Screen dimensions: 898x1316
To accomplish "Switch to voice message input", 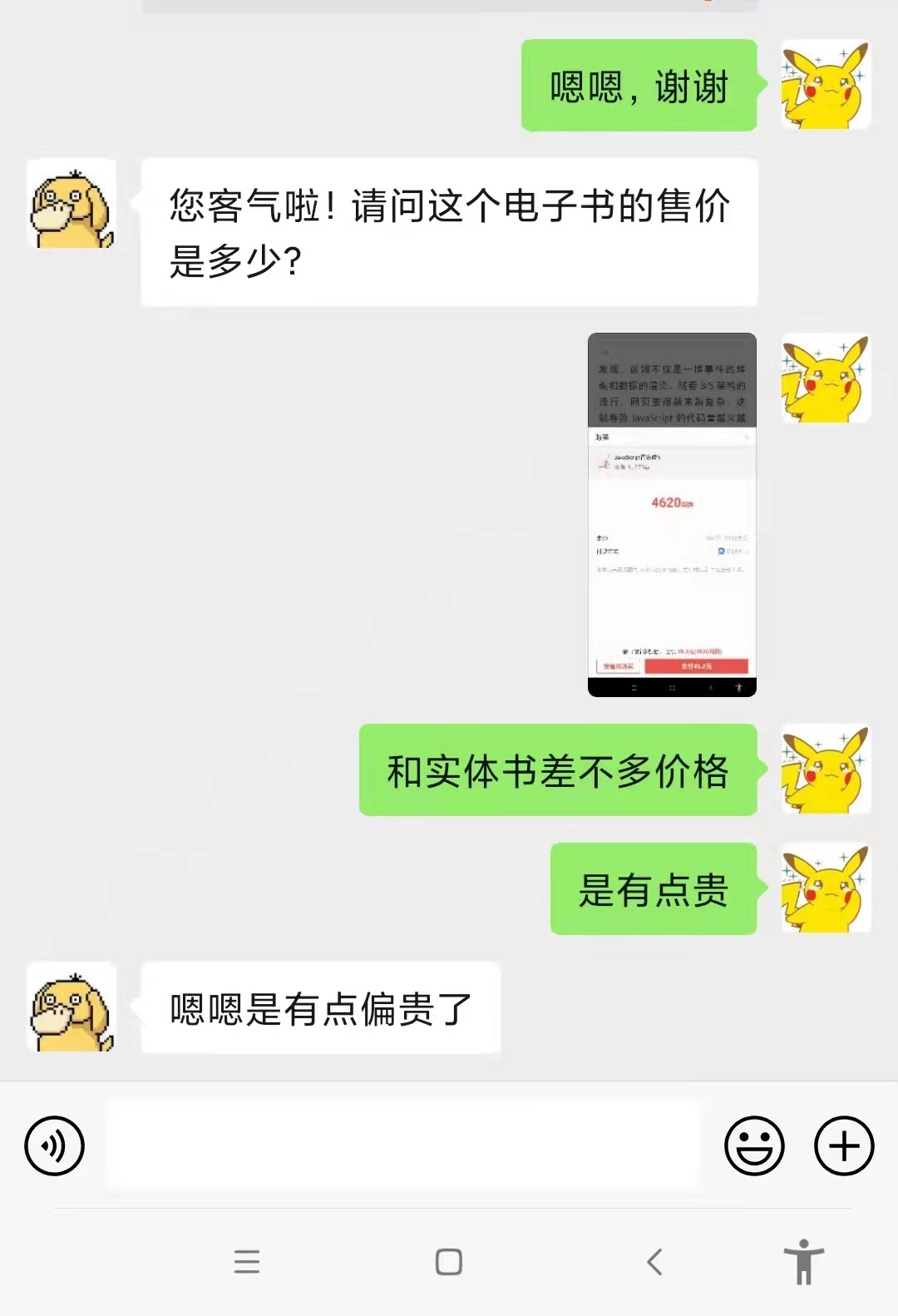I will pyautogui.click(x=55, y=1145).
